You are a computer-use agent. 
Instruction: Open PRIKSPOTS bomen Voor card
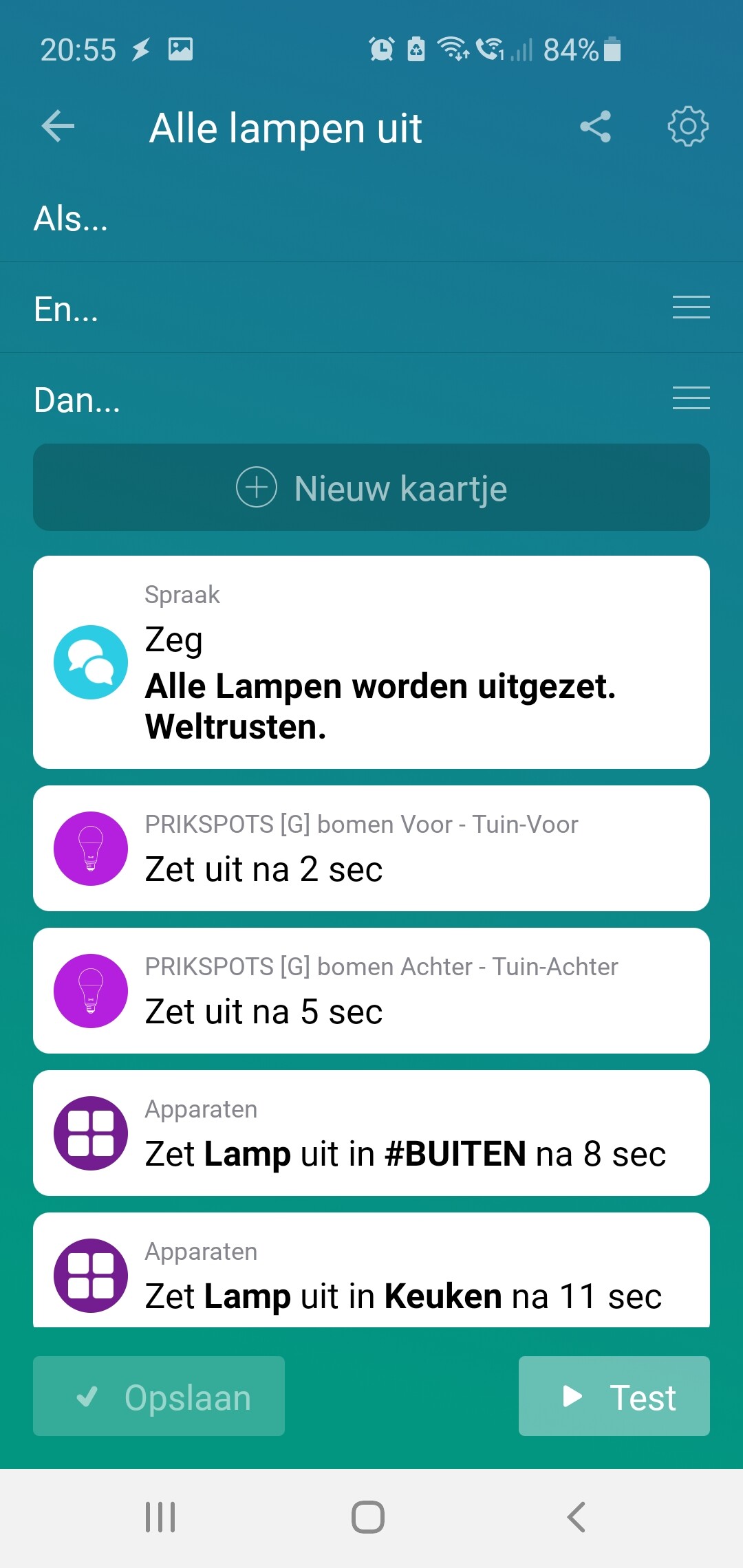(x=371, y=849)
